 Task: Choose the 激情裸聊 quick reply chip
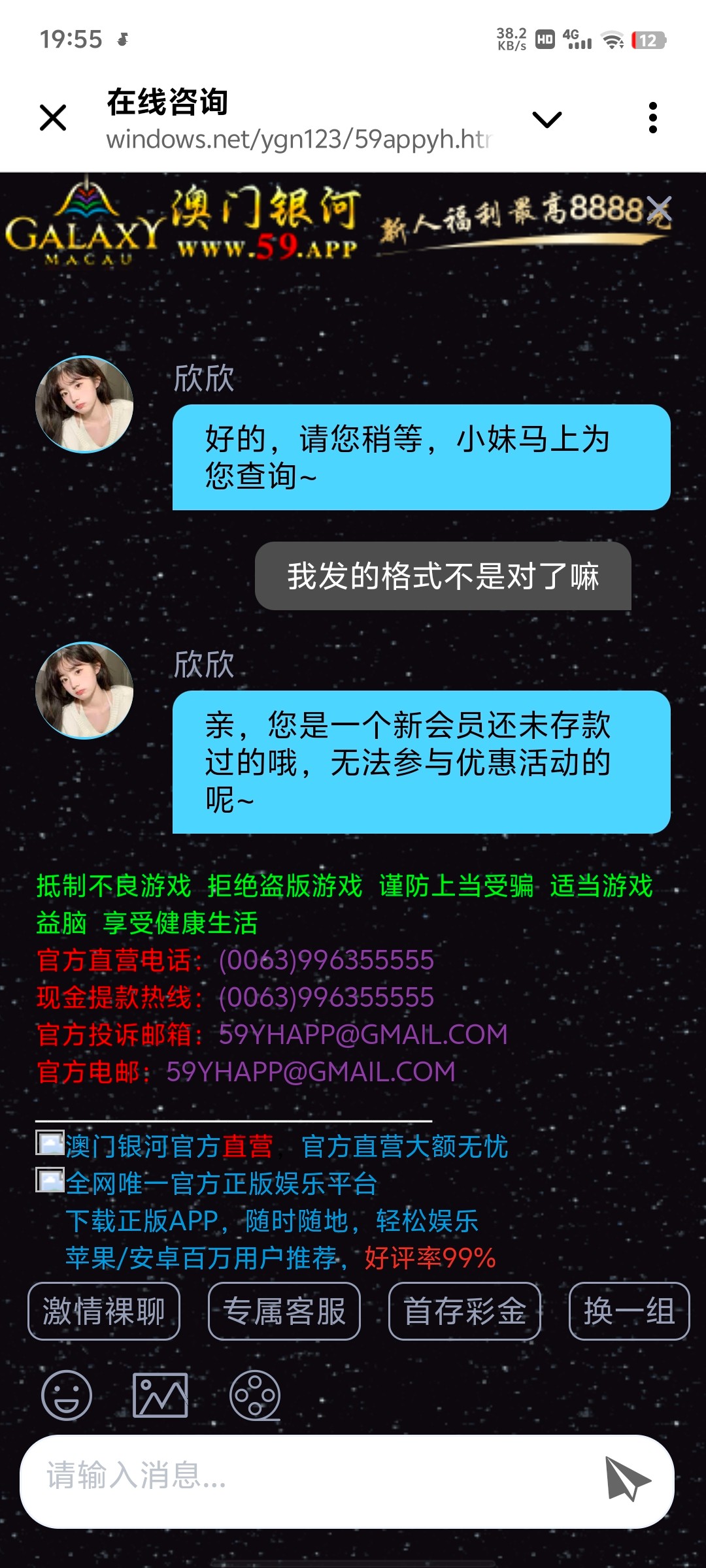tap(104, 1311)
